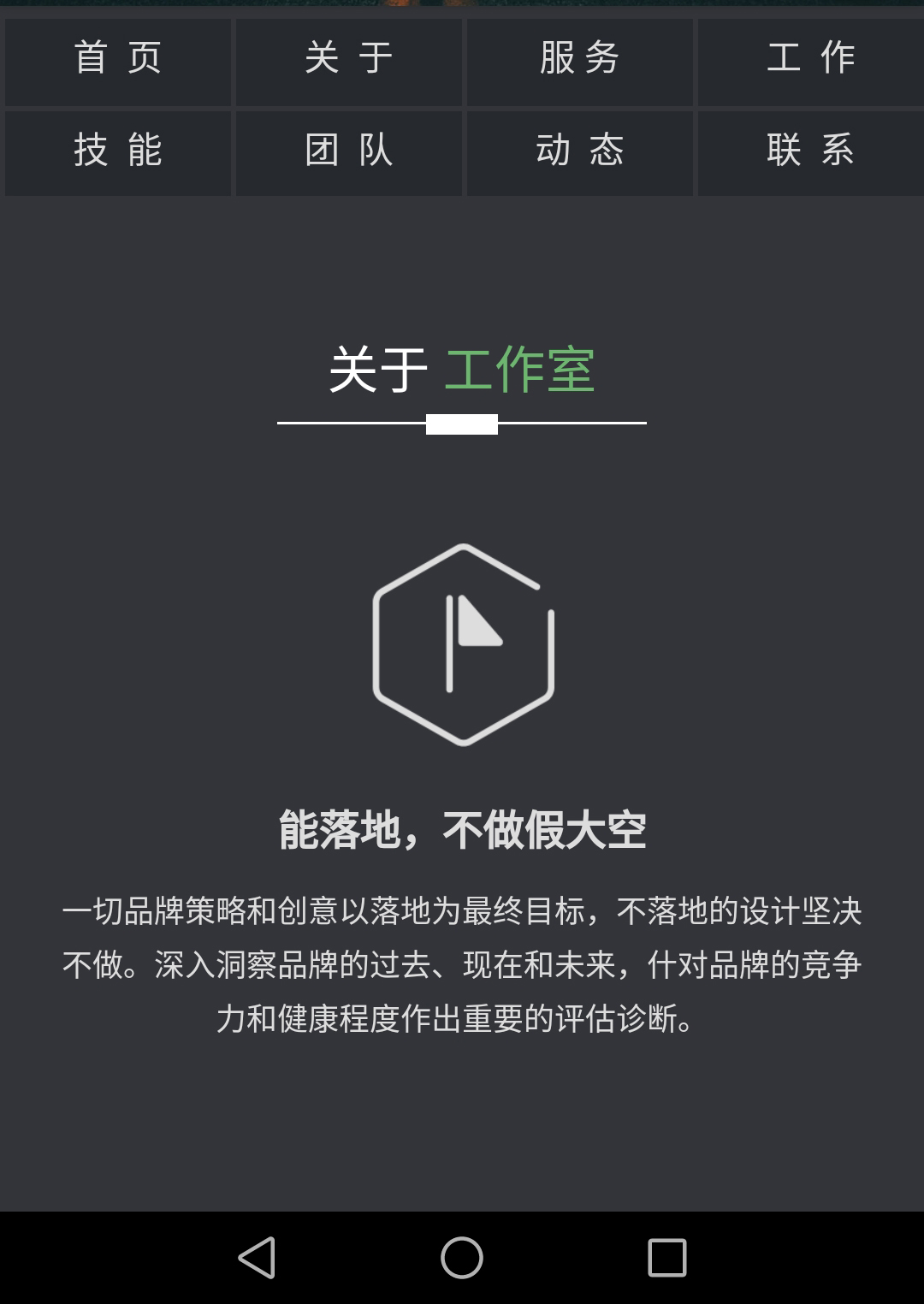Screen dimensions: 924x1304
Task: Return to the system home screen
Action: [x=462, y=1257]
